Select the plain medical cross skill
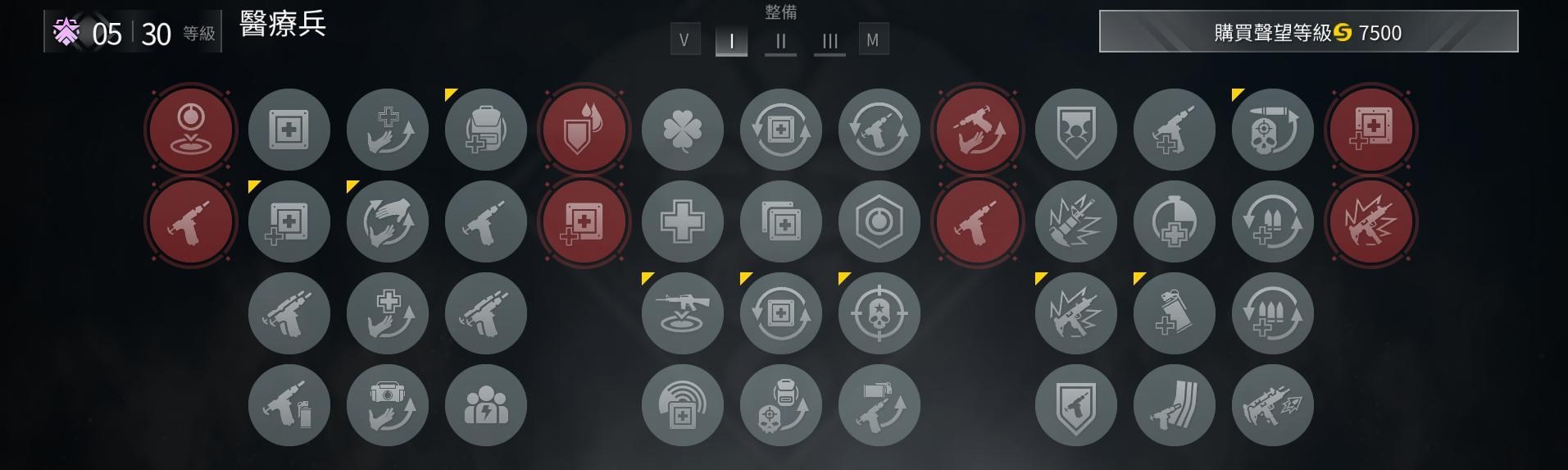Image resolution: width=1568 pixels, height=470 pixels. coord(682,221)
